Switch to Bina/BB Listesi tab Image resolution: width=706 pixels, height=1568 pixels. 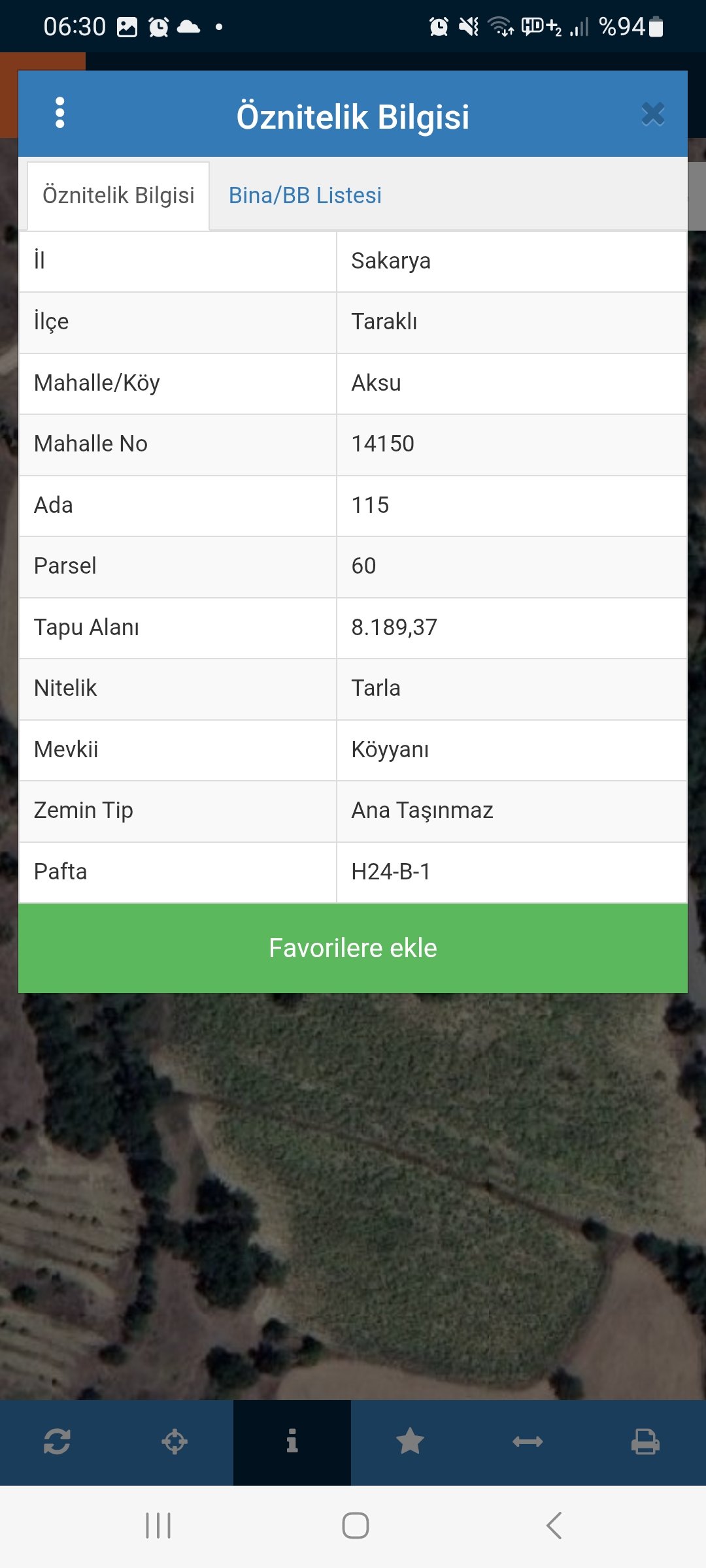click(305, 195)
